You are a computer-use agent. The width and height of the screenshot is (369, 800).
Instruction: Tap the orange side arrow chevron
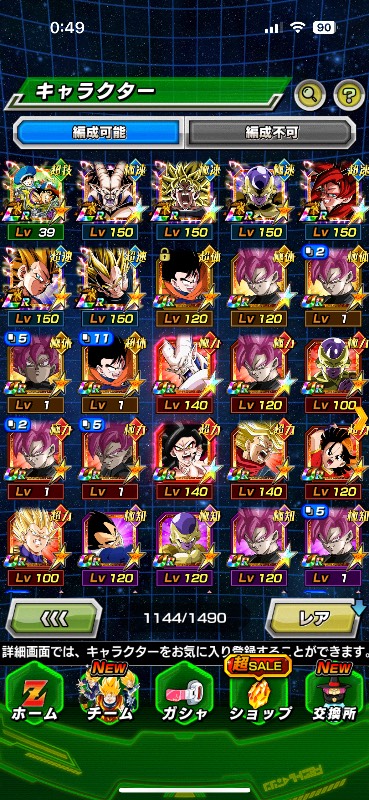pyautogui.click(x=361, y=420)
